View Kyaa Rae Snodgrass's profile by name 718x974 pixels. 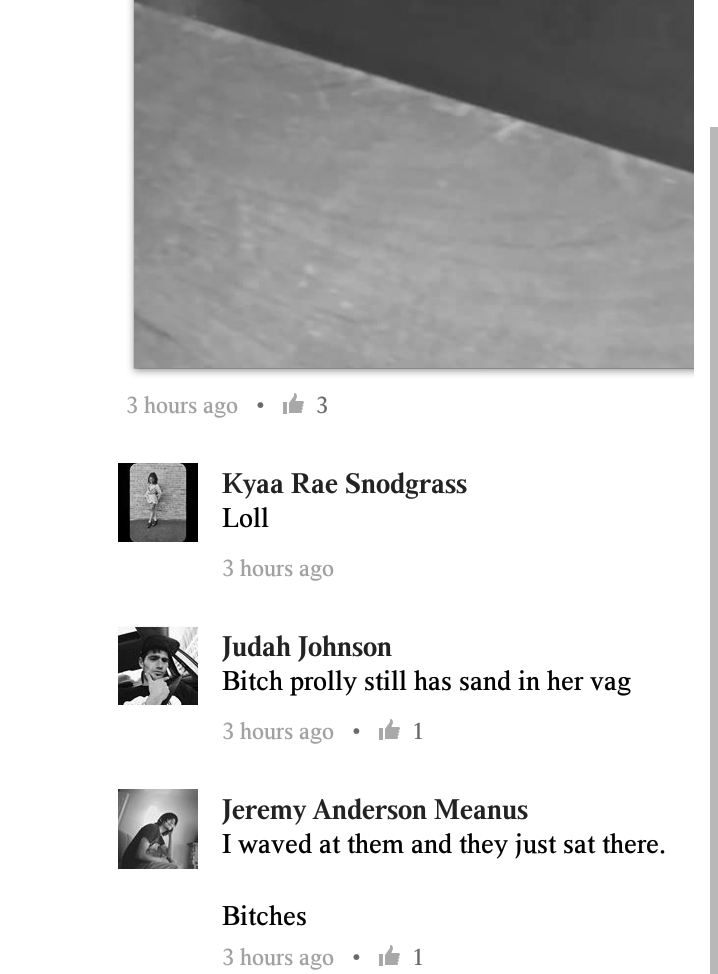(x=344, y=484)
